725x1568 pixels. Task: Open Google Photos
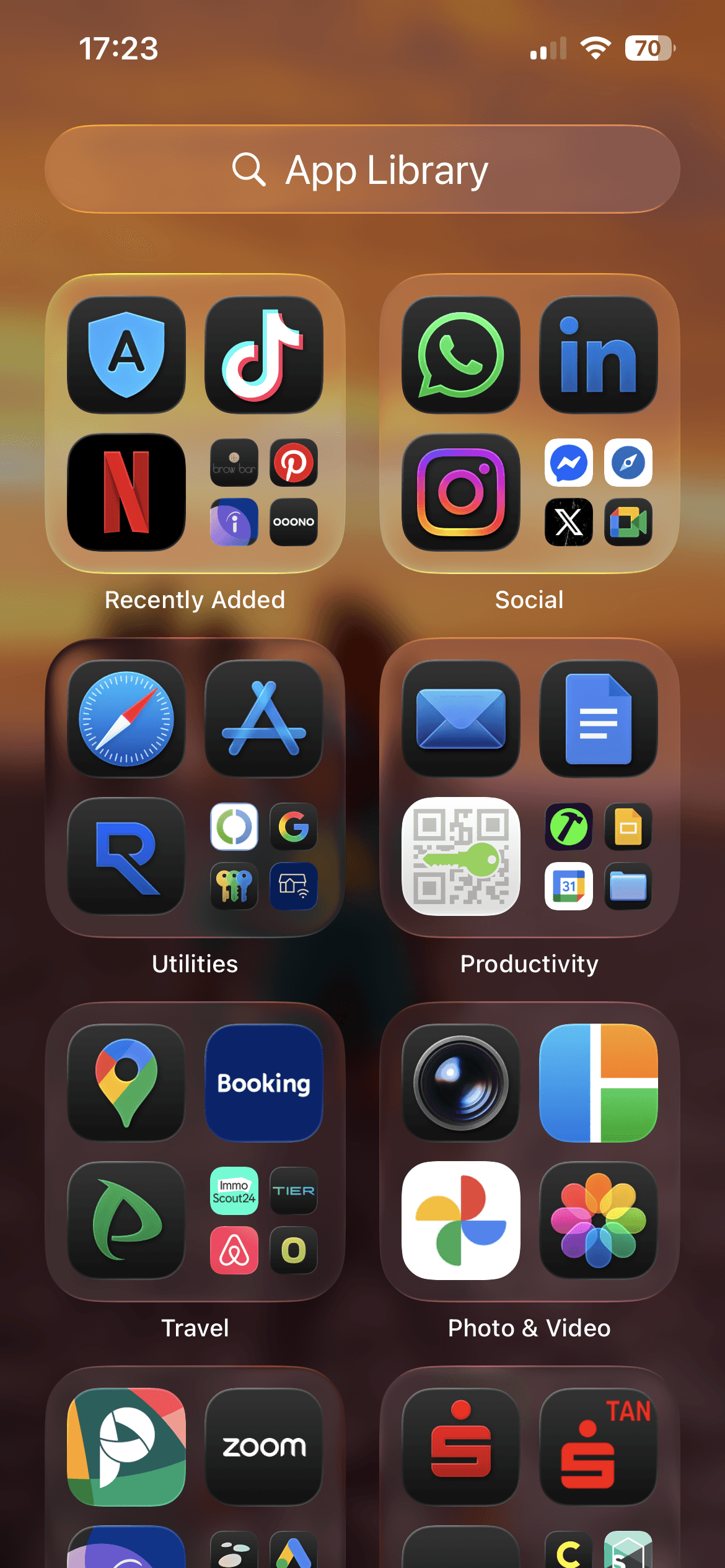tap(460, 1221)
